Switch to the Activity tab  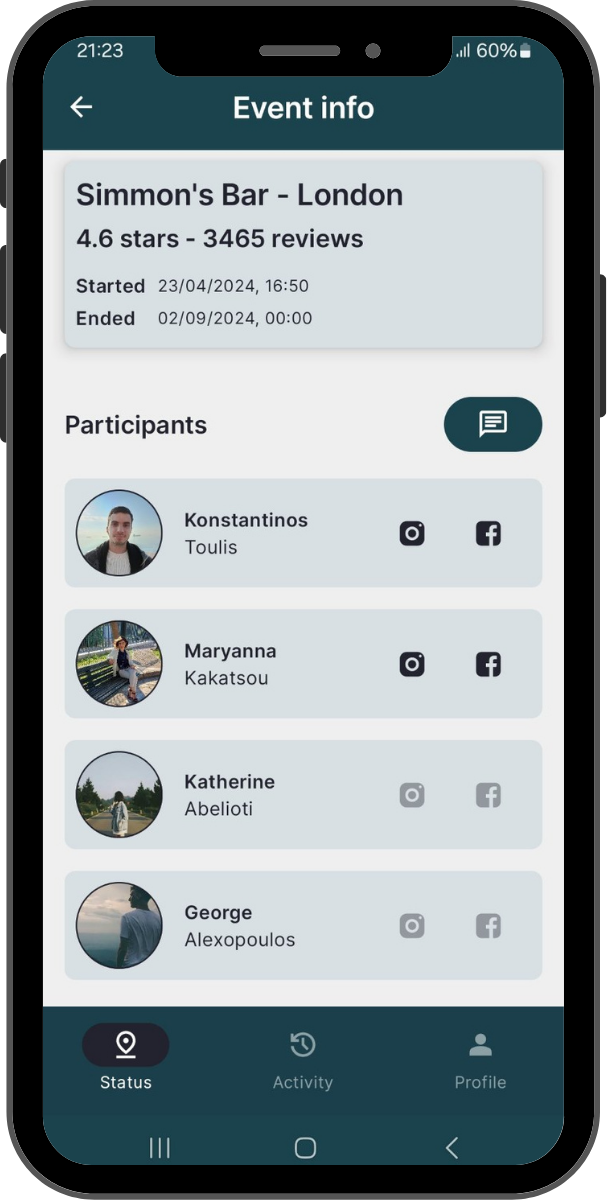(x=303, y=1060)
